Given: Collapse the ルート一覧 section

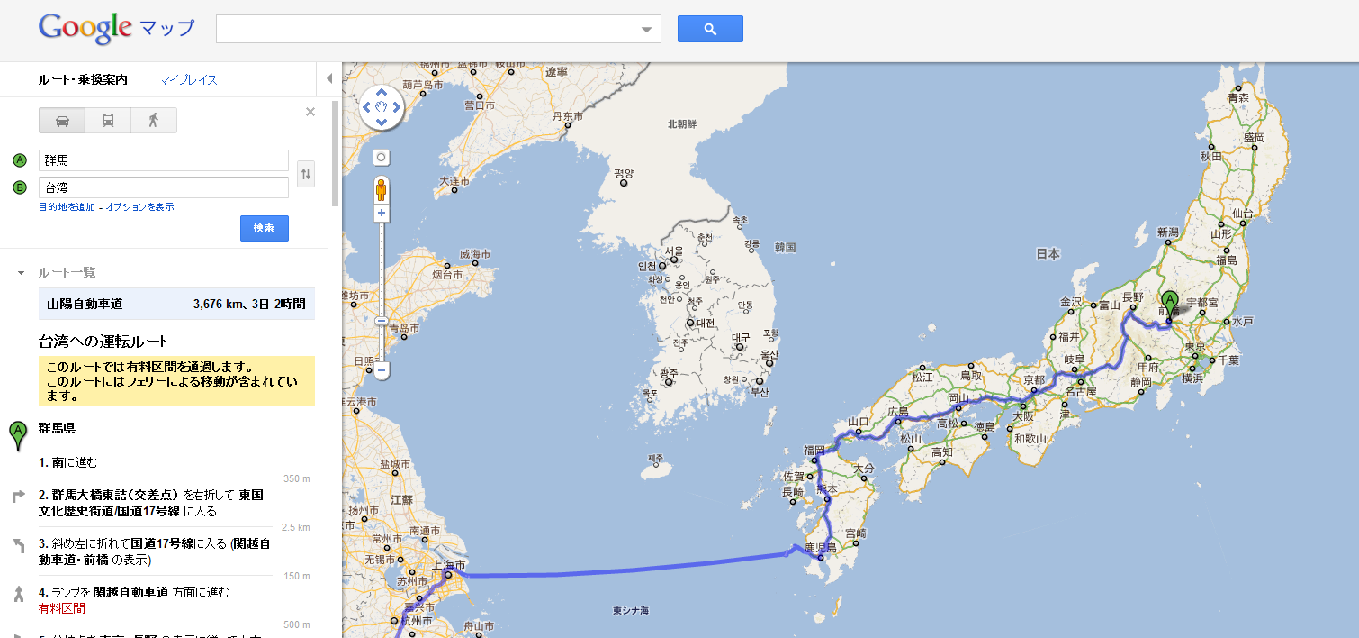Looking at the screenshot, I should 20,273.
